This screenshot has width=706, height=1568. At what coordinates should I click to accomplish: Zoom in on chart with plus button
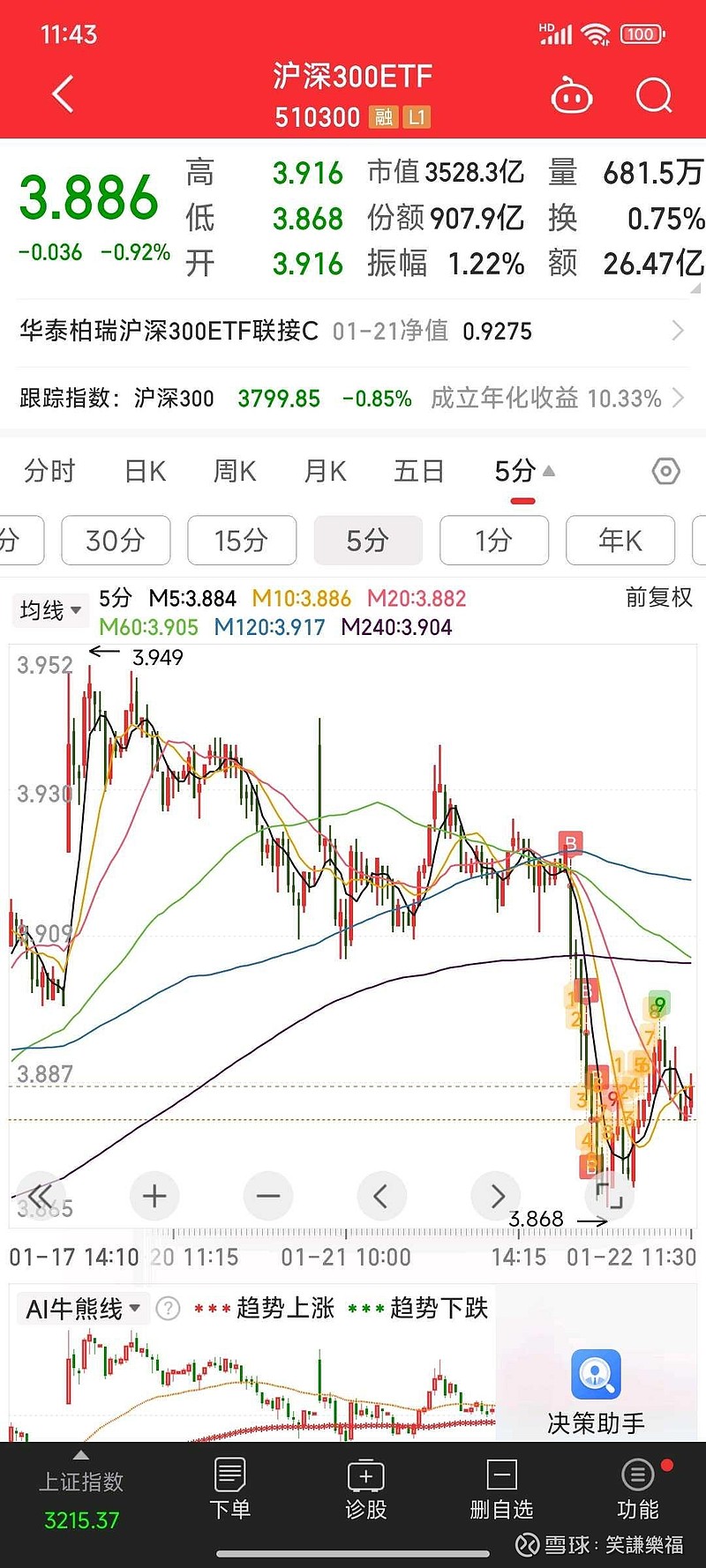pyautogui.click(x=154, y=1196)
